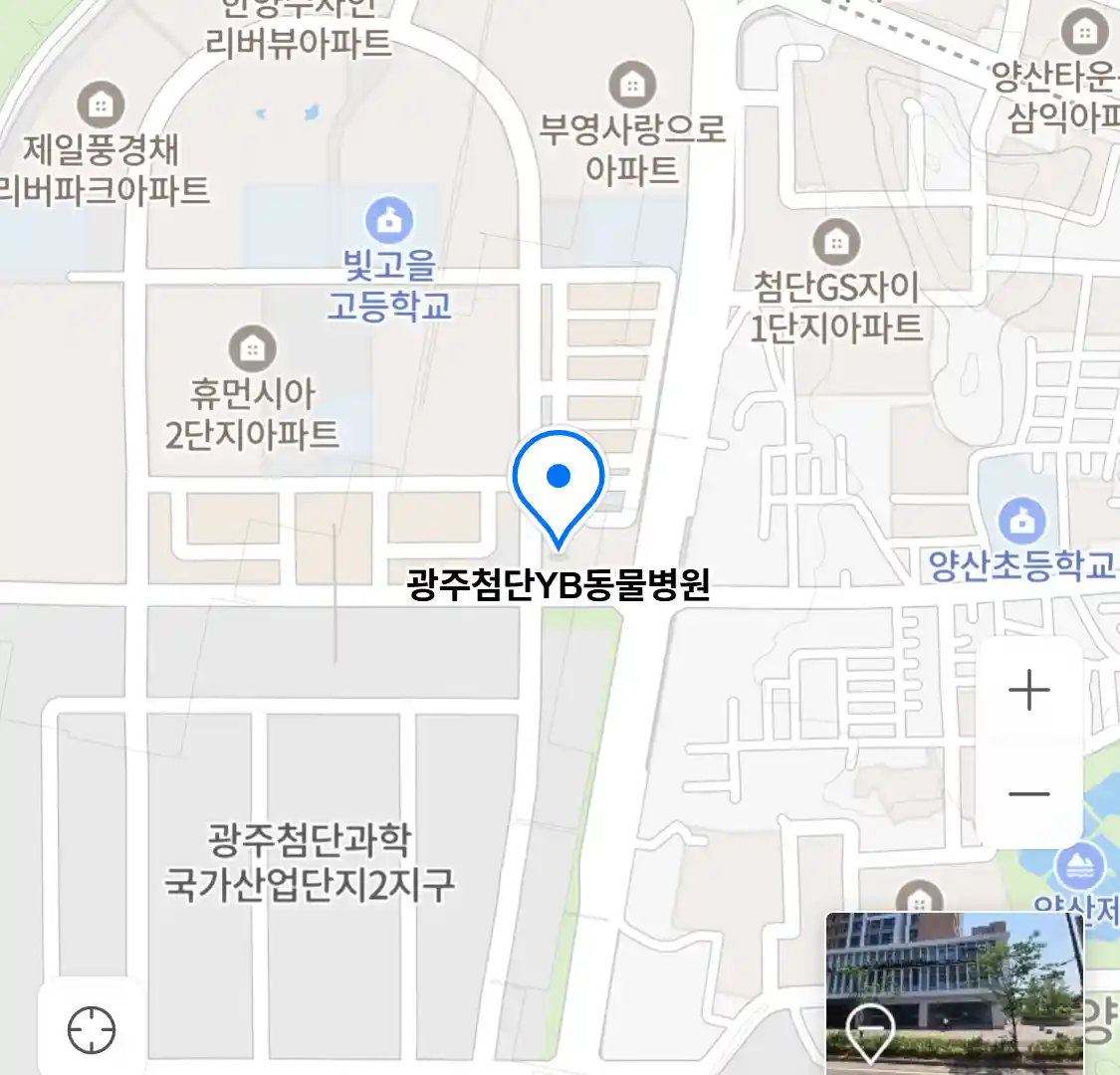Select 휴먼시아 2단지아파트 marker
This screenshot has height=1075, width=1120.
click(x=253, y=348)
